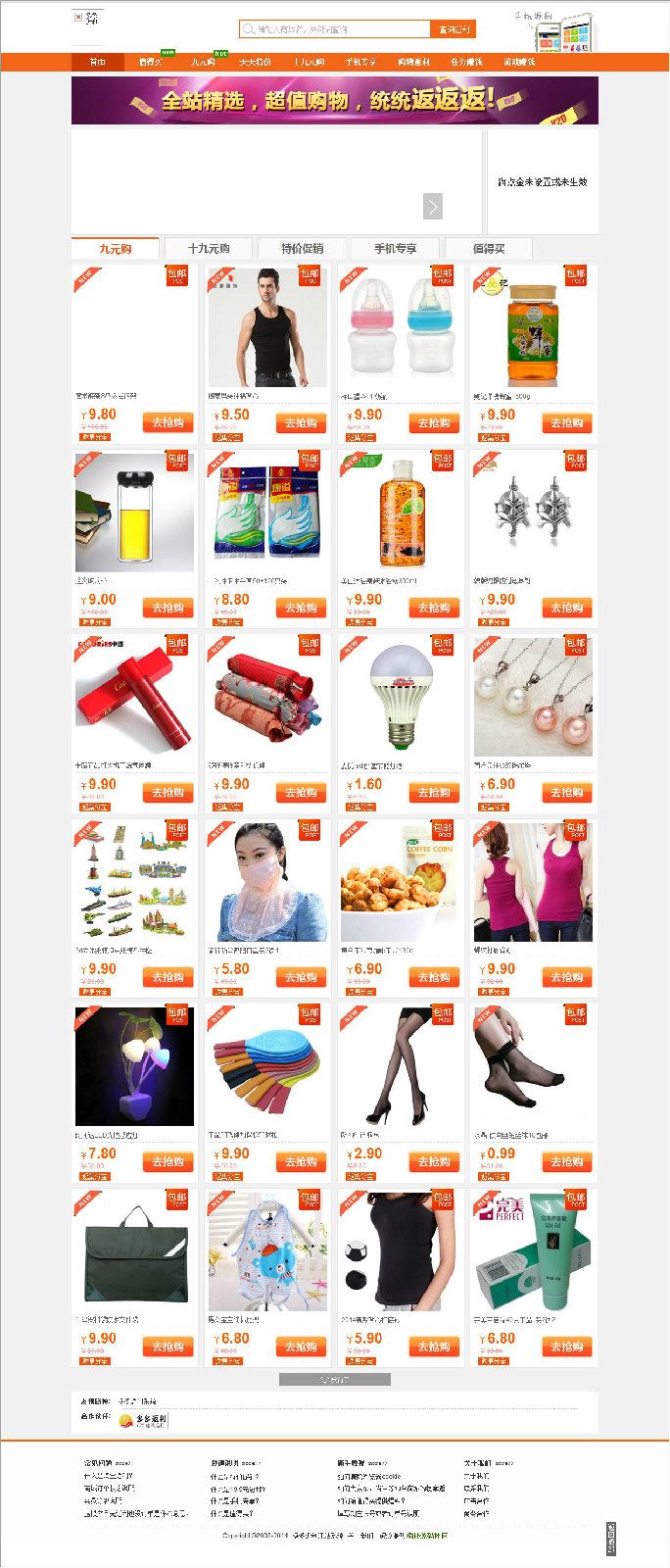
Task: View the pink and blue baby bottles item
Action: [400, 328]
